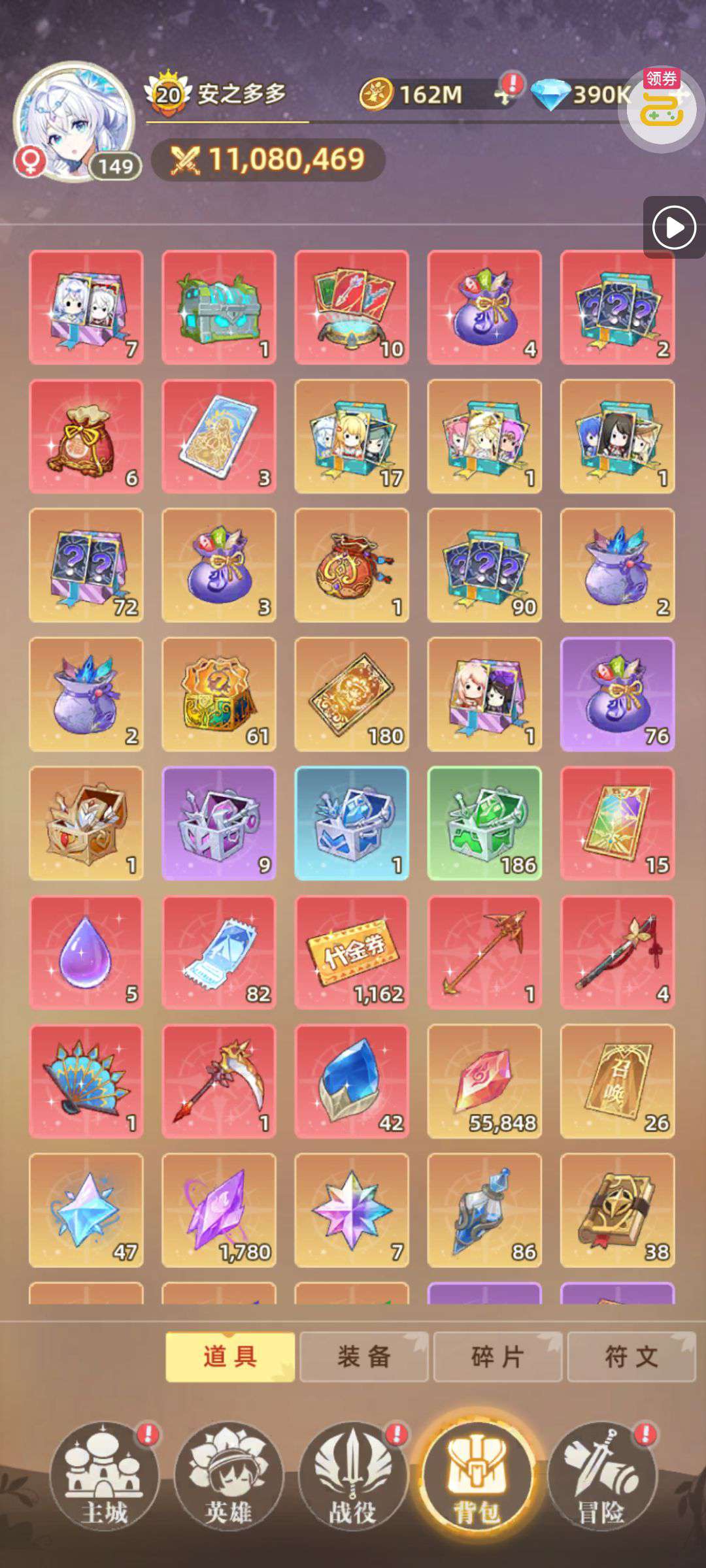Open the player avatar profile
The image size is (706, 1568).
coord(73,123)
